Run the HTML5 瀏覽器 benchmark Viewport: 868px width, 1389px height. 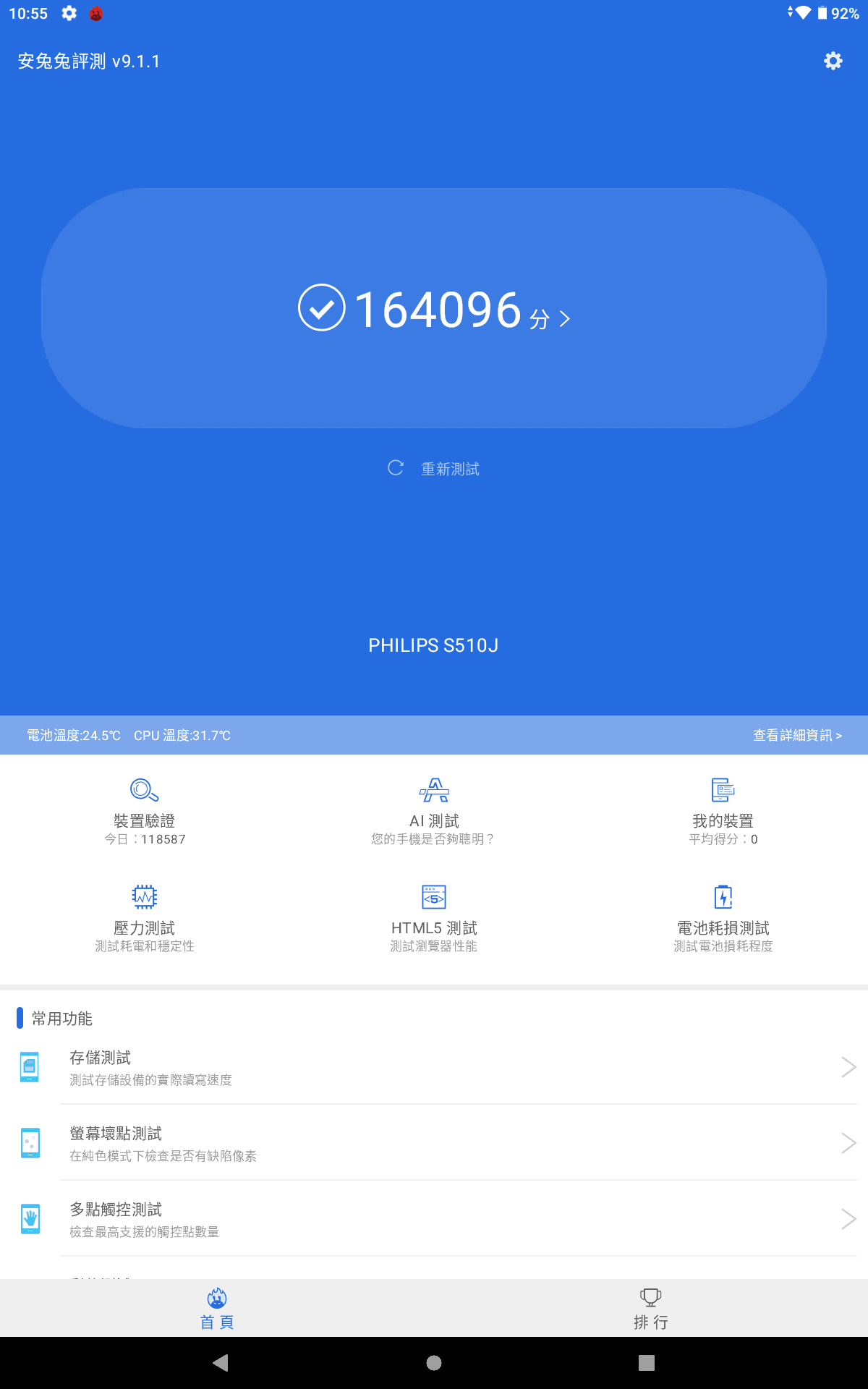[x=434, y=915]
